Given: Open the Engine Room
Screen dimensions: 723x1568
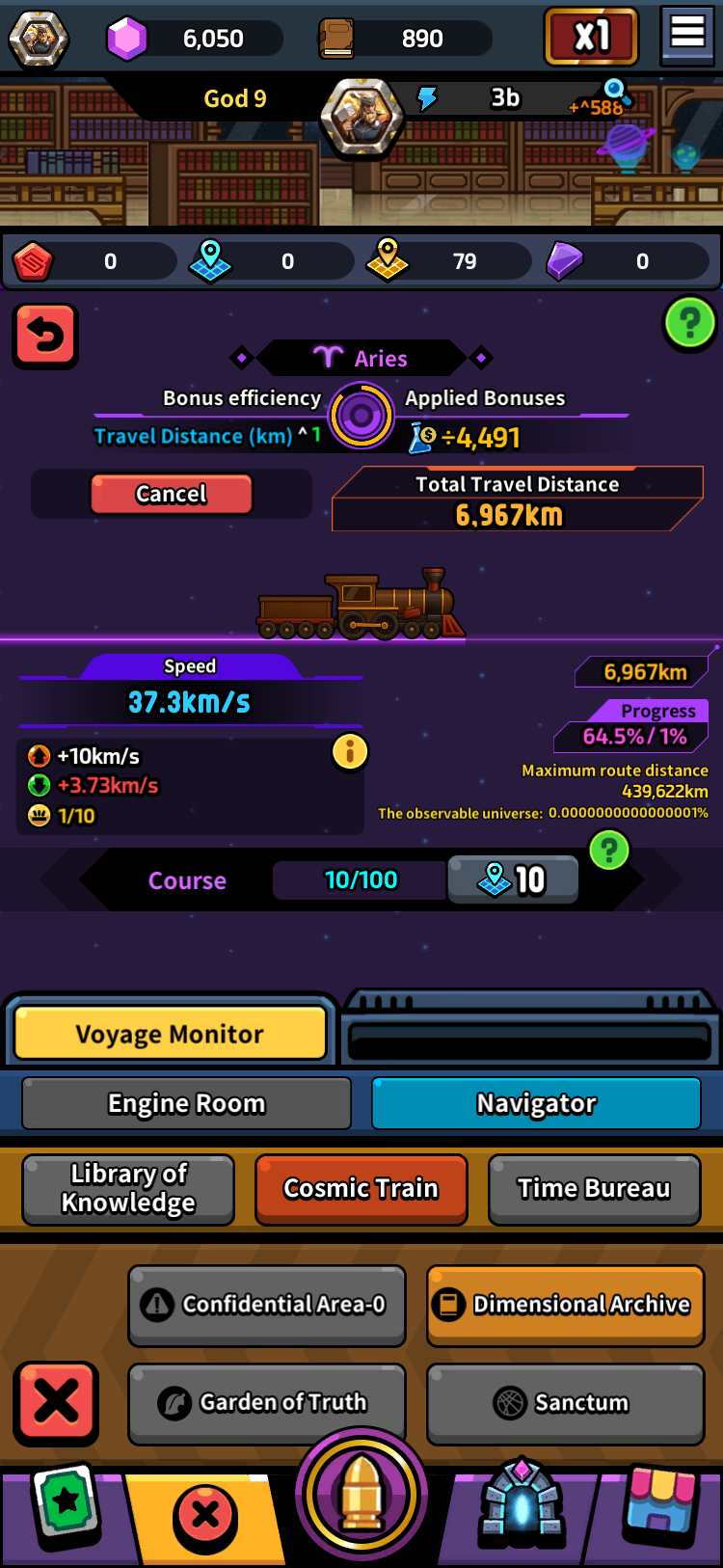Looking at the screenshot, I should coord(186,1103).
